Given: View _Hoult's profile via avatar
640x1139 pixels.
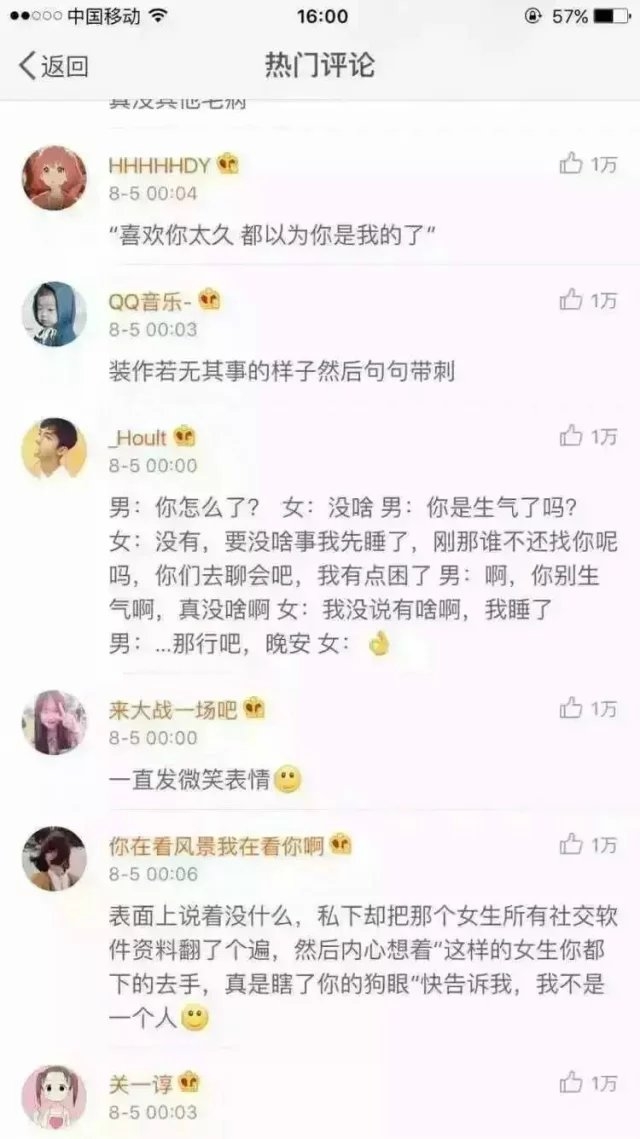Looking at the screenshot, I should pos(54,449).
